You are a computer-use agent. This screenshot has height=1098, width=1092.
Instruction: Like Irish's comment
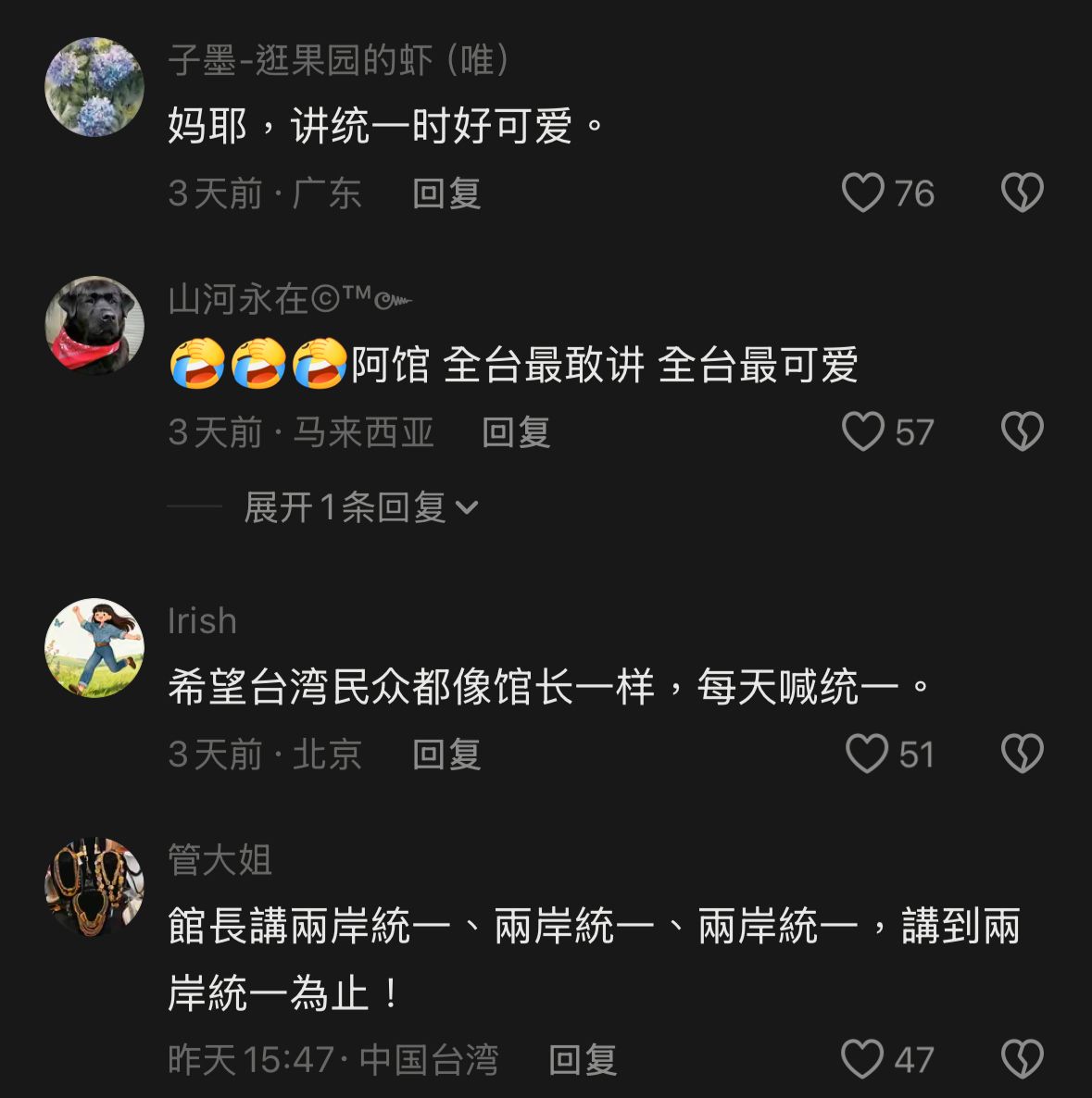(x=866, y=754)
